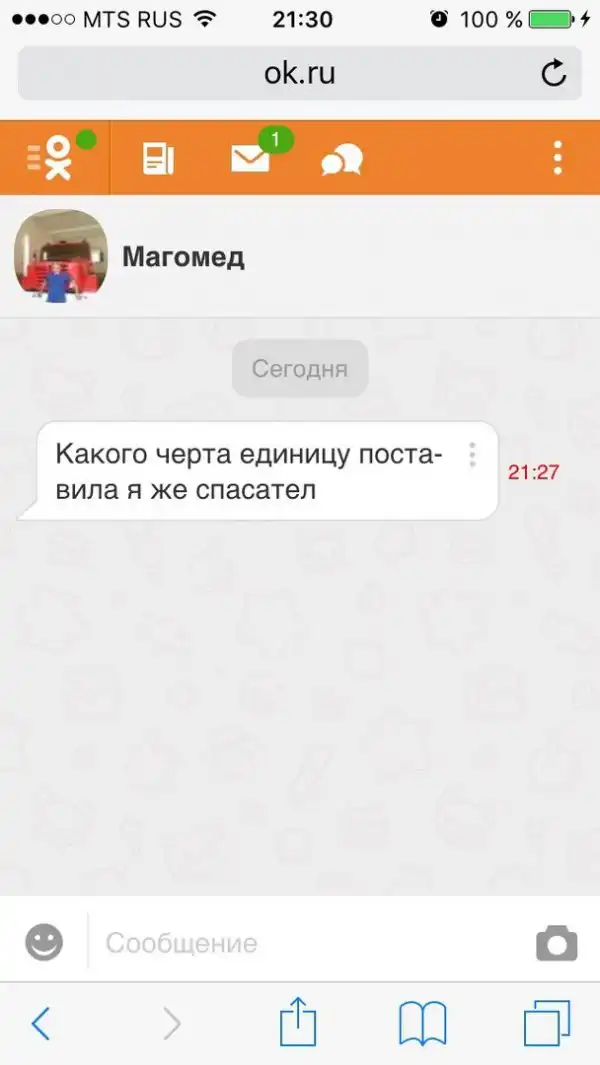Viewport: 600px width, 1065px height.
Task: Go back in Safari
Action: [41, 1023]
